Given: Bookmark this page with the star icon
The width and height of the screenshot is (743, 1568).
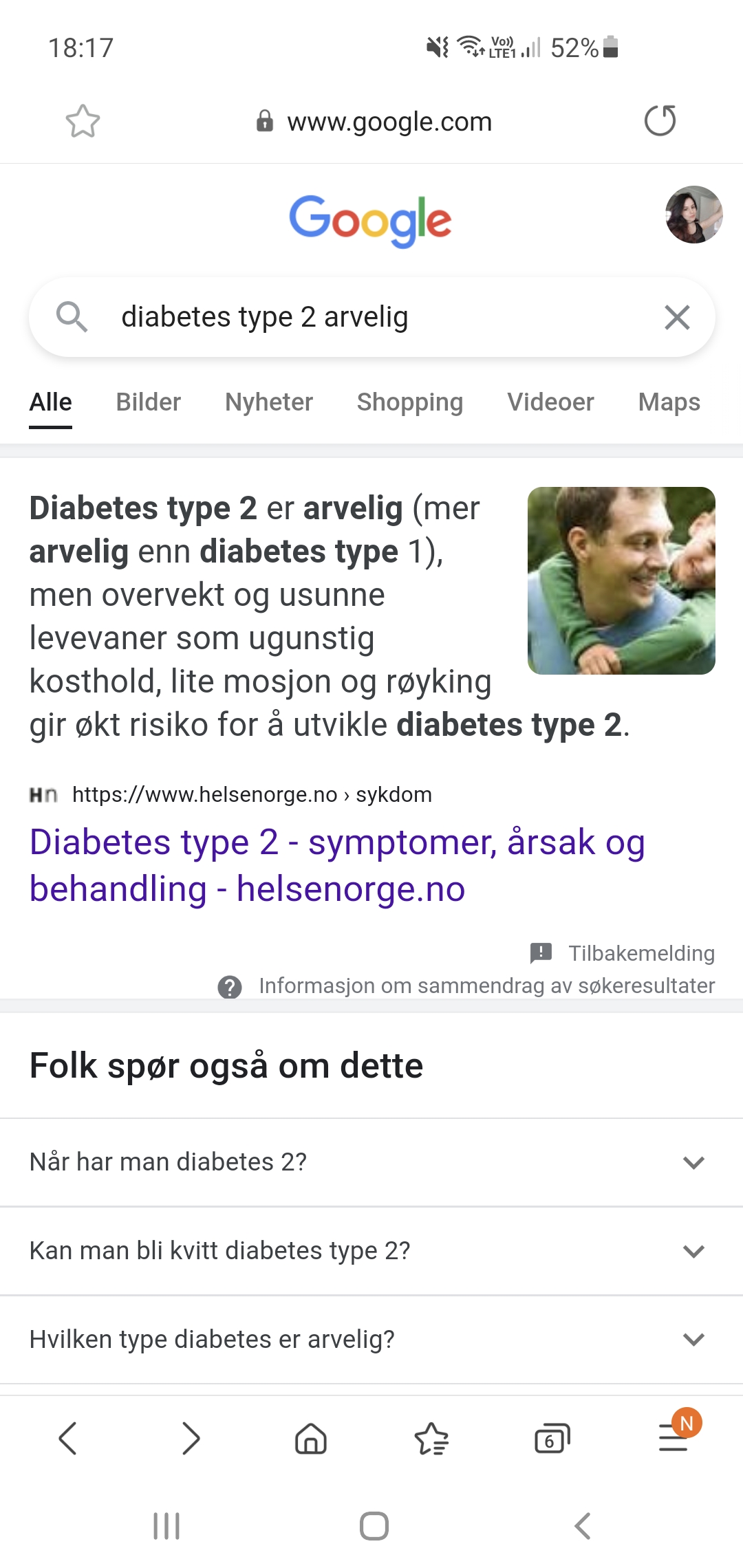Looking at the screenshot, I should pyautogui.click(x=83, y=121).
